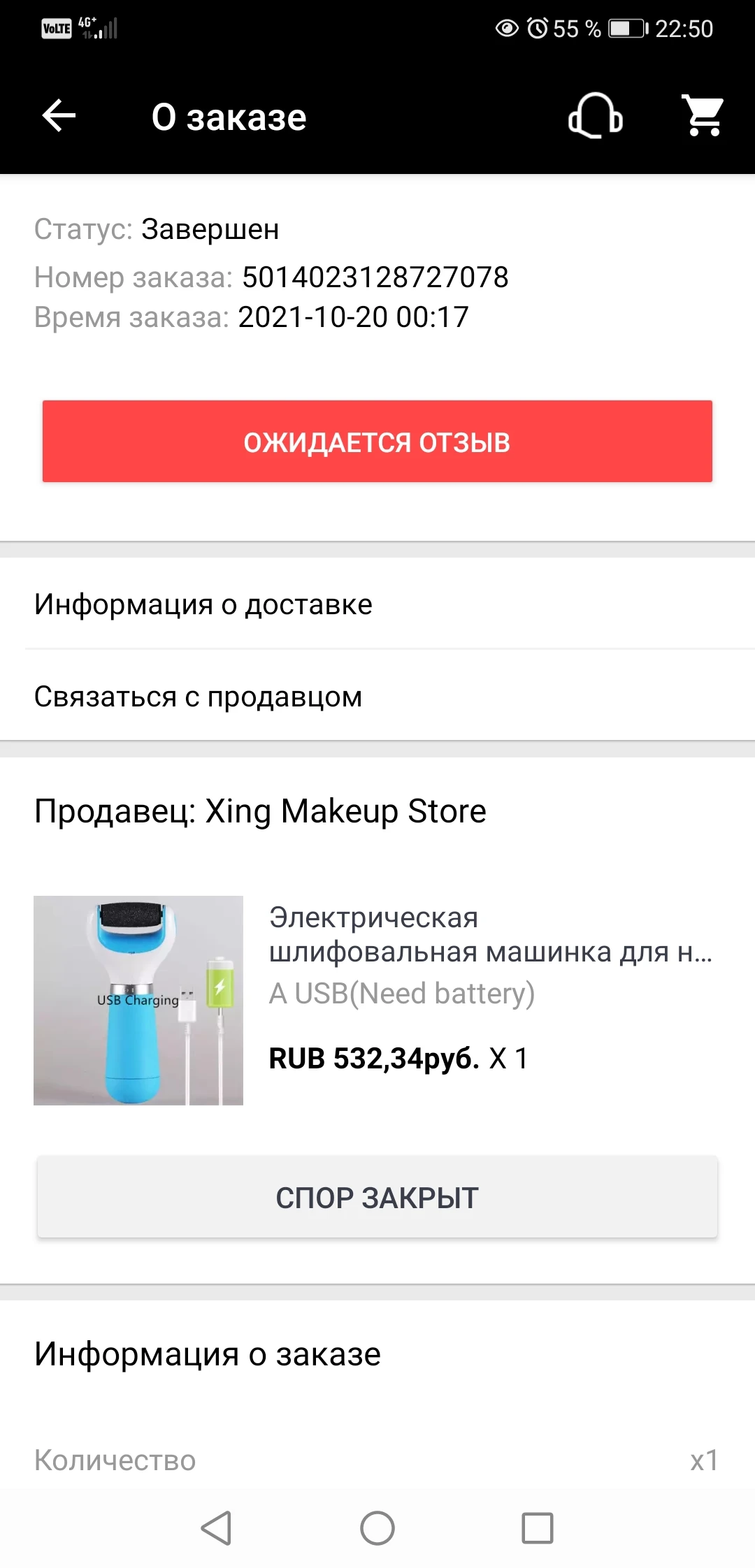Go back from the О заказе page
This screenshot has height=1568, width=755.
click(x=59, y=115)
